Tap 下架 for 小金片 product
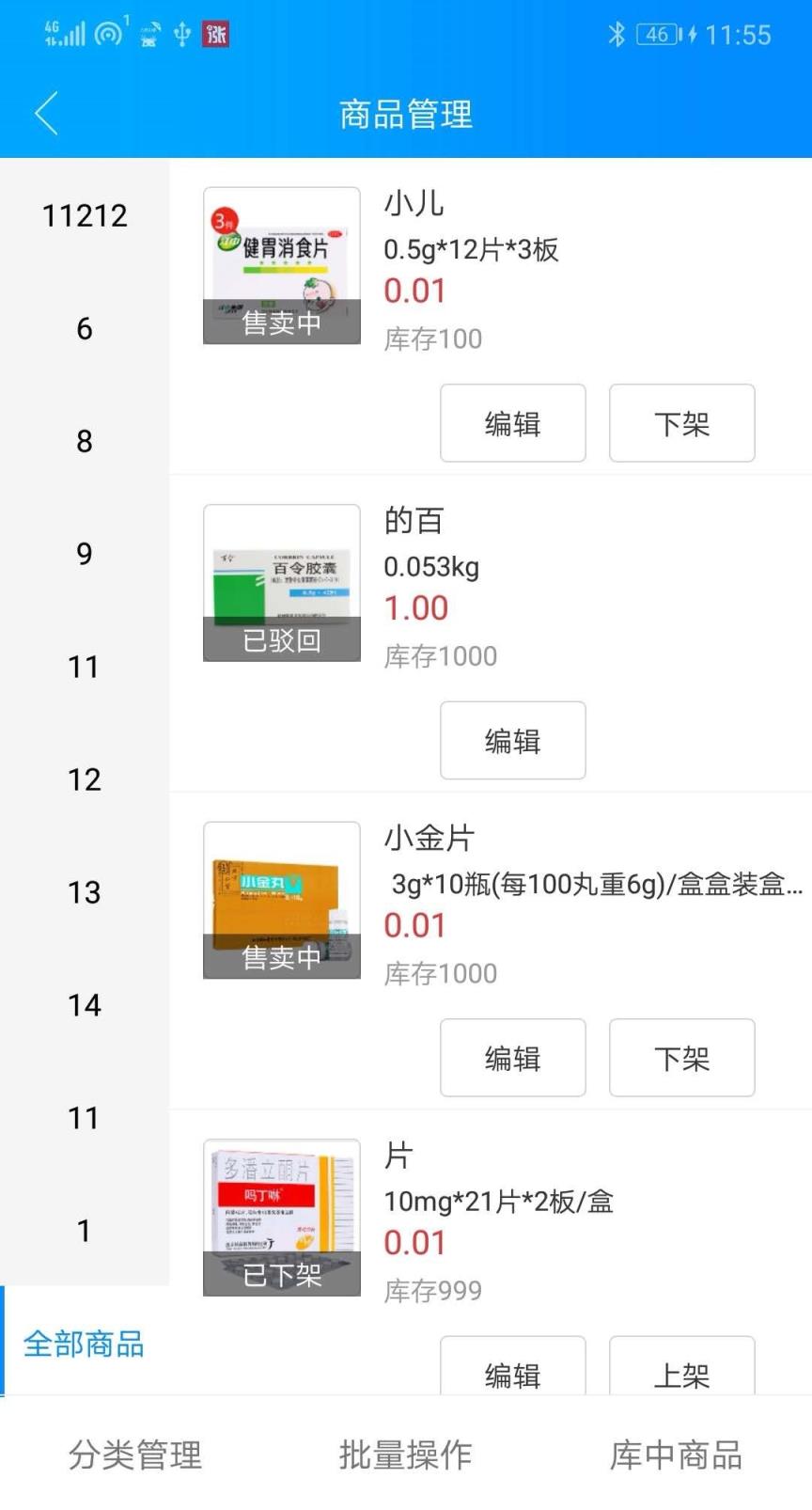The width and height of the screenshot is (812, 1510). click(681, 1058)
